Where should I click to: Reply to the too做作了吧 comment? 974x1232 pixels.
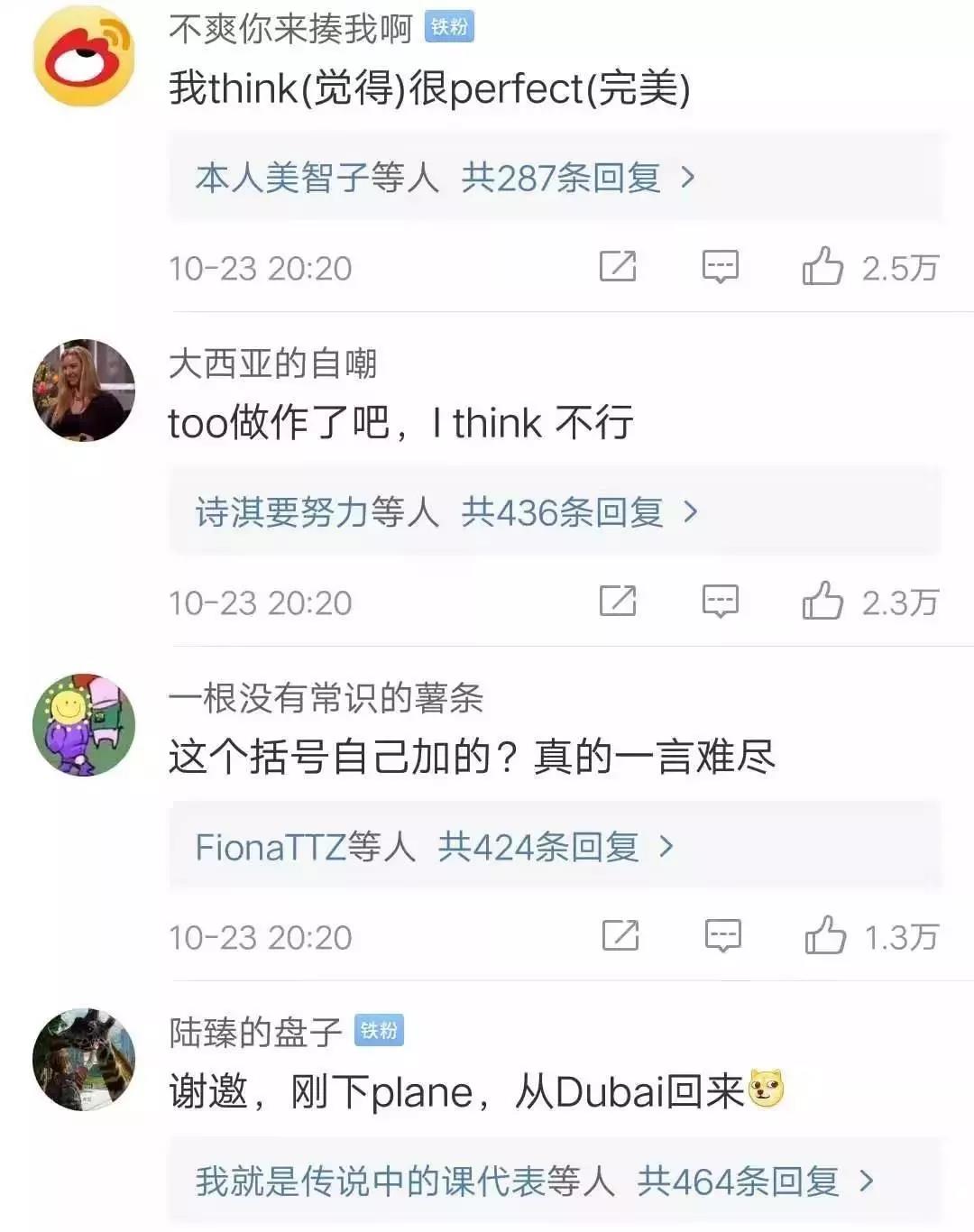click(721, 601)
